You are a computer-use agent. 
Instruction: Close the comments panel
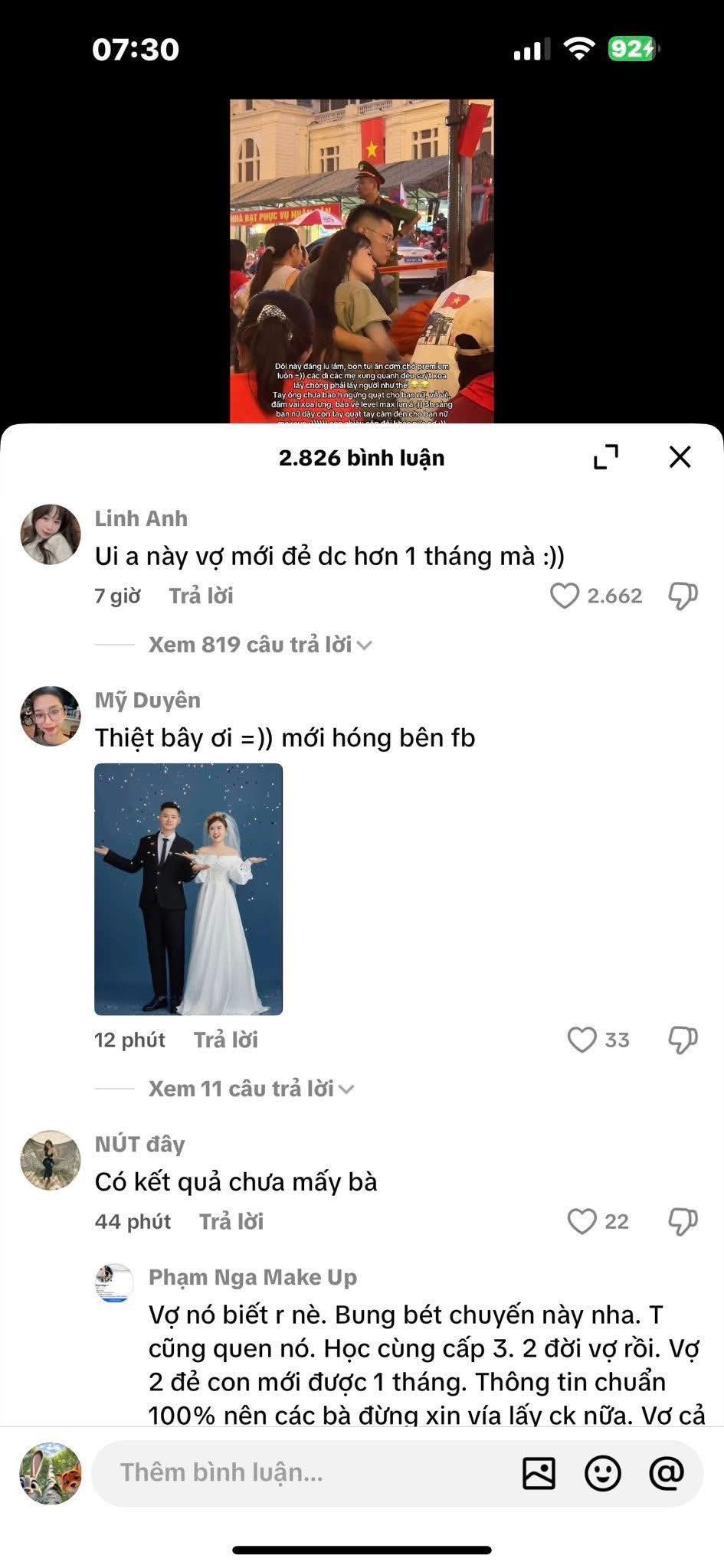click(680, 457)
